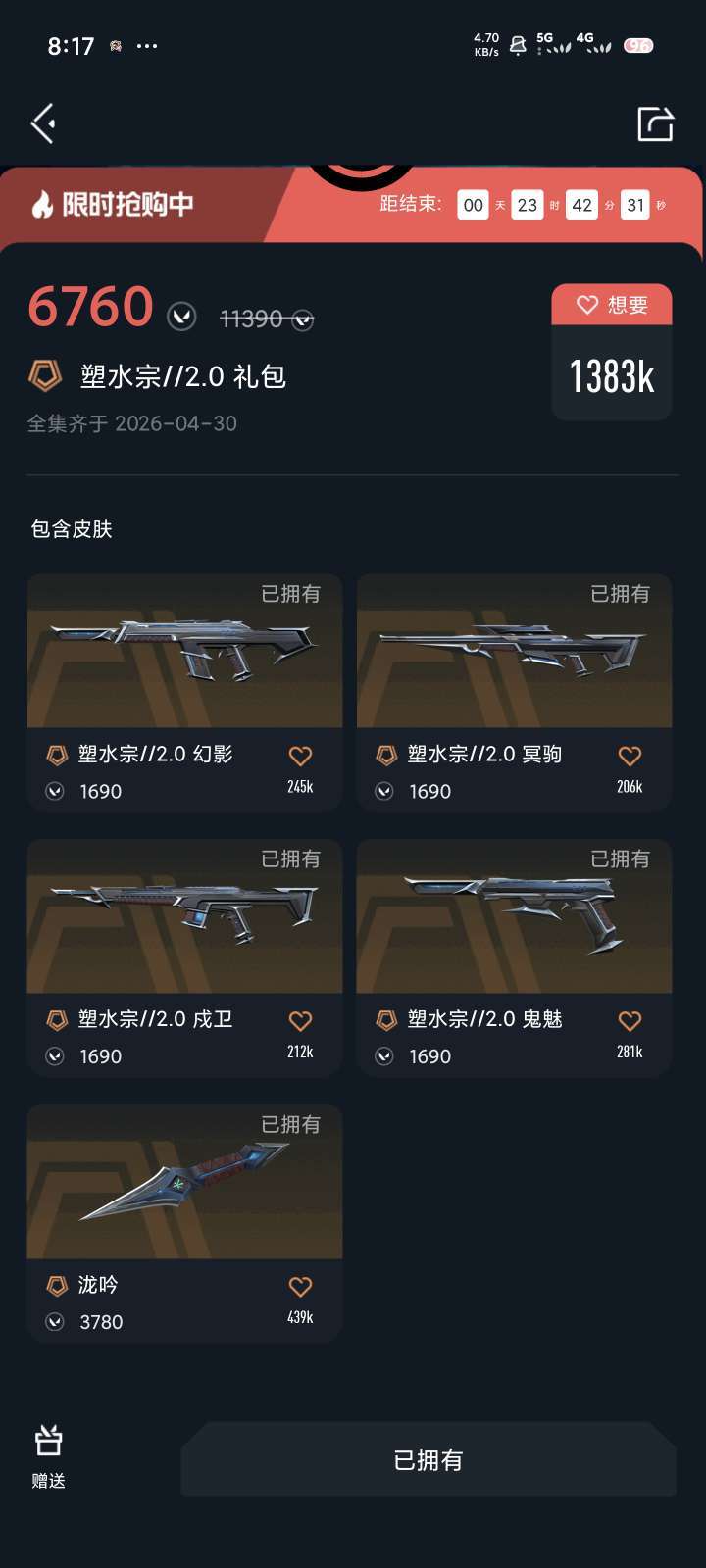Viewport: 706px width, 1568px height.
Task: Like the 塑水宗//2.0 戍卫 skin
Action: (x=300, y=1021)
